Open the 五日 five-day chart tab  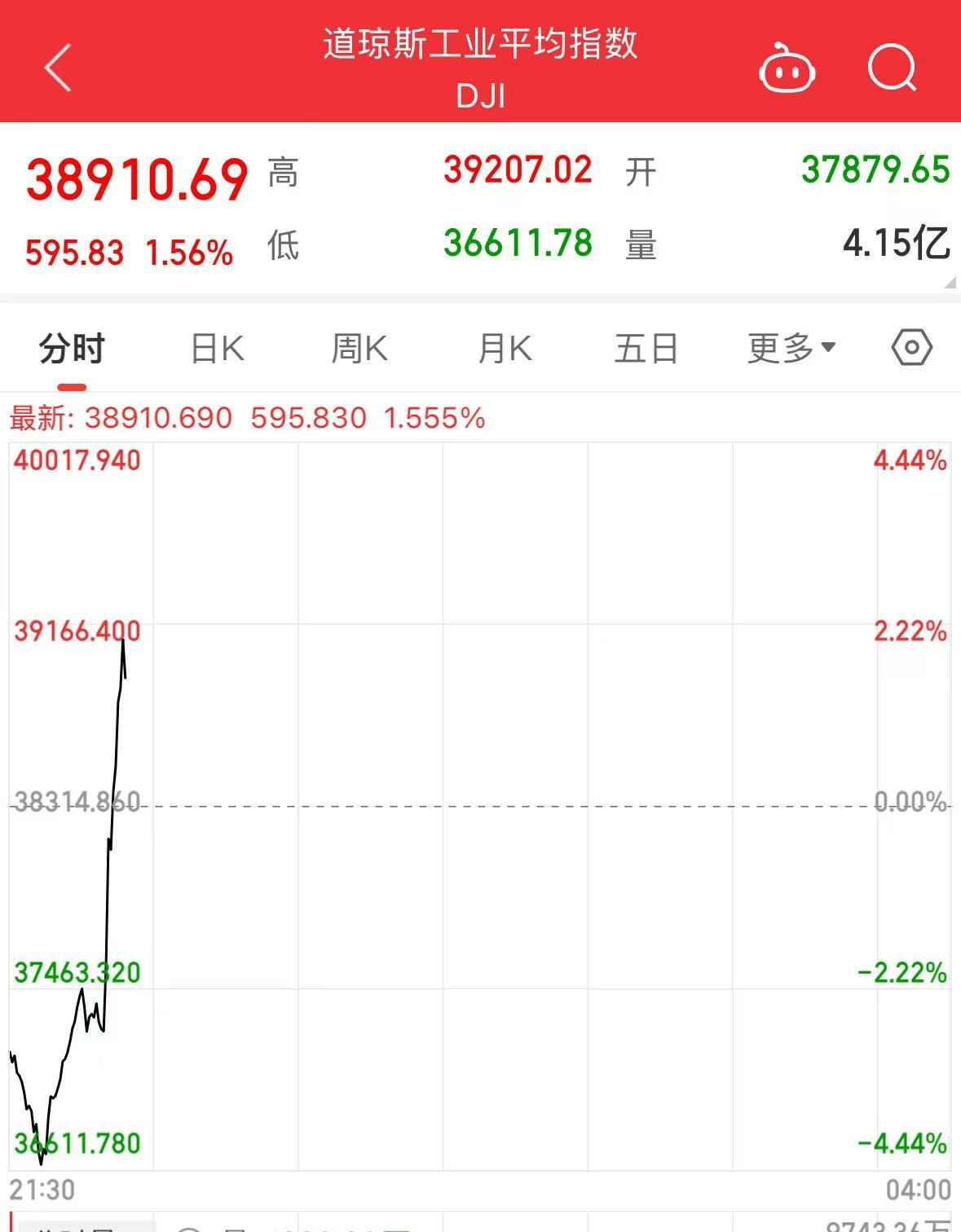pos(646,346)
